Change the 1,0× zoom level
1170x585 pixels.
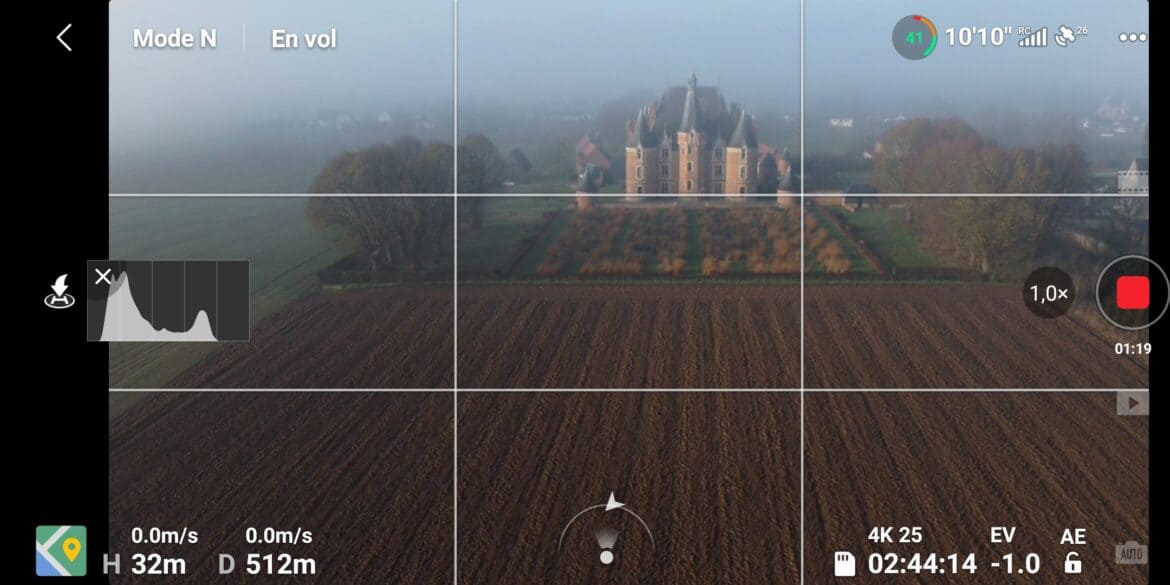pos(1048,294)
